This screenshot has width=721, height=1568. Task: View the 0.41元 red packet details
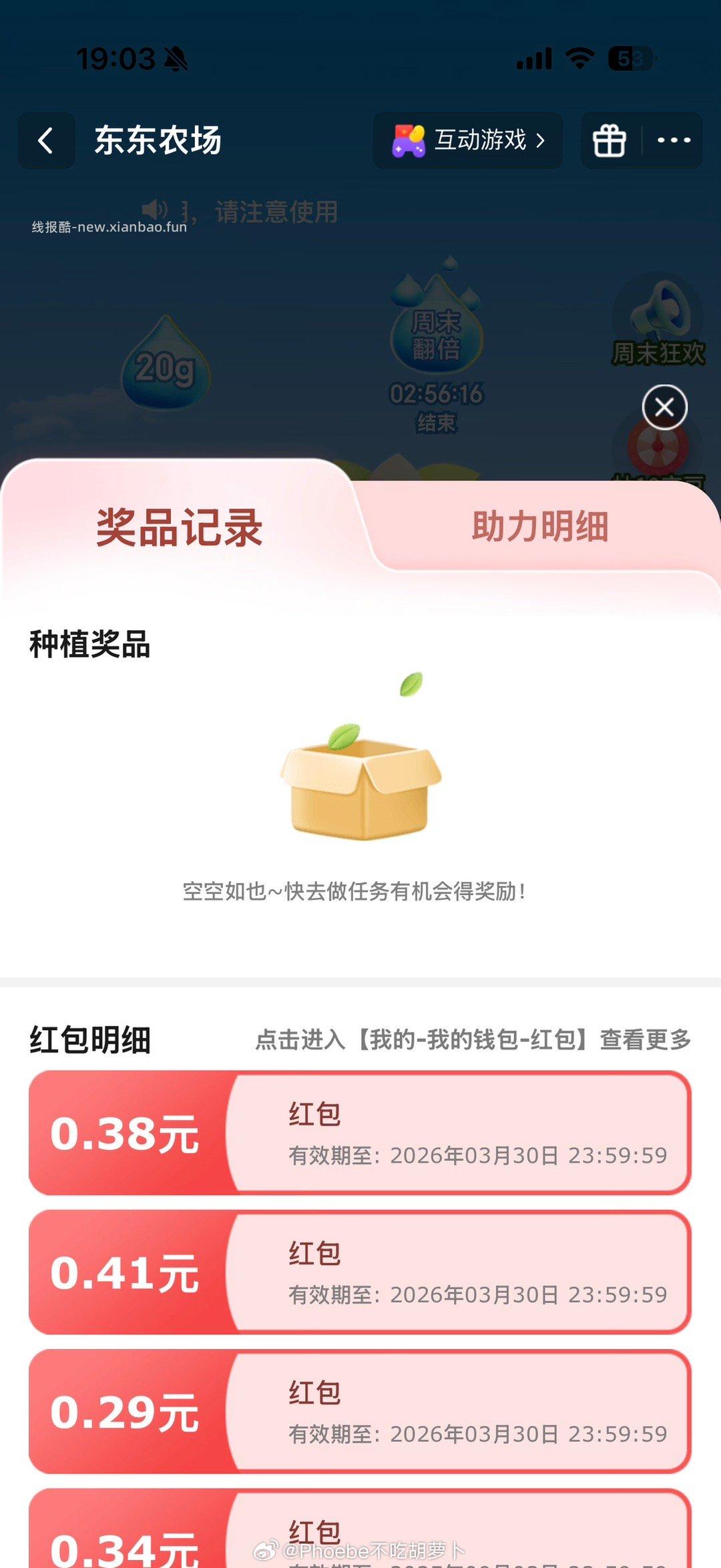coord(360,1277)
